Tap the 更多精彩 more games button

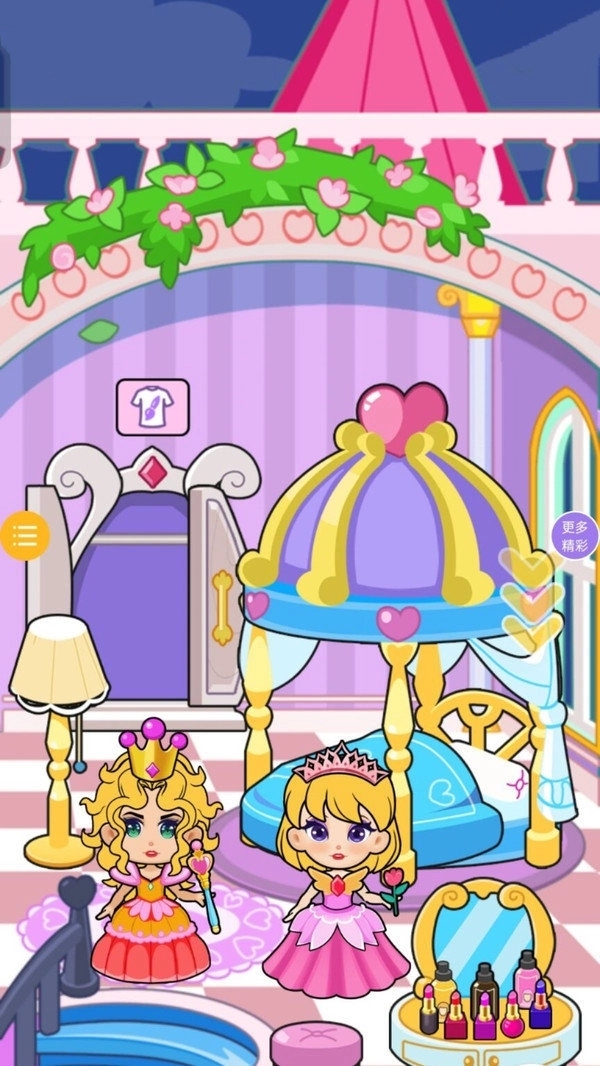pyautogui.click(x=575, y=537)
